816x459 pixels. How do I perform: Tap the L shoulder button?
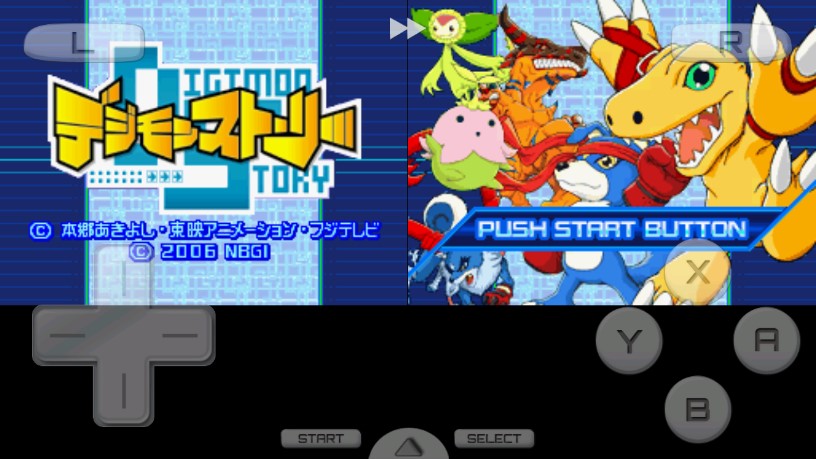80,43
